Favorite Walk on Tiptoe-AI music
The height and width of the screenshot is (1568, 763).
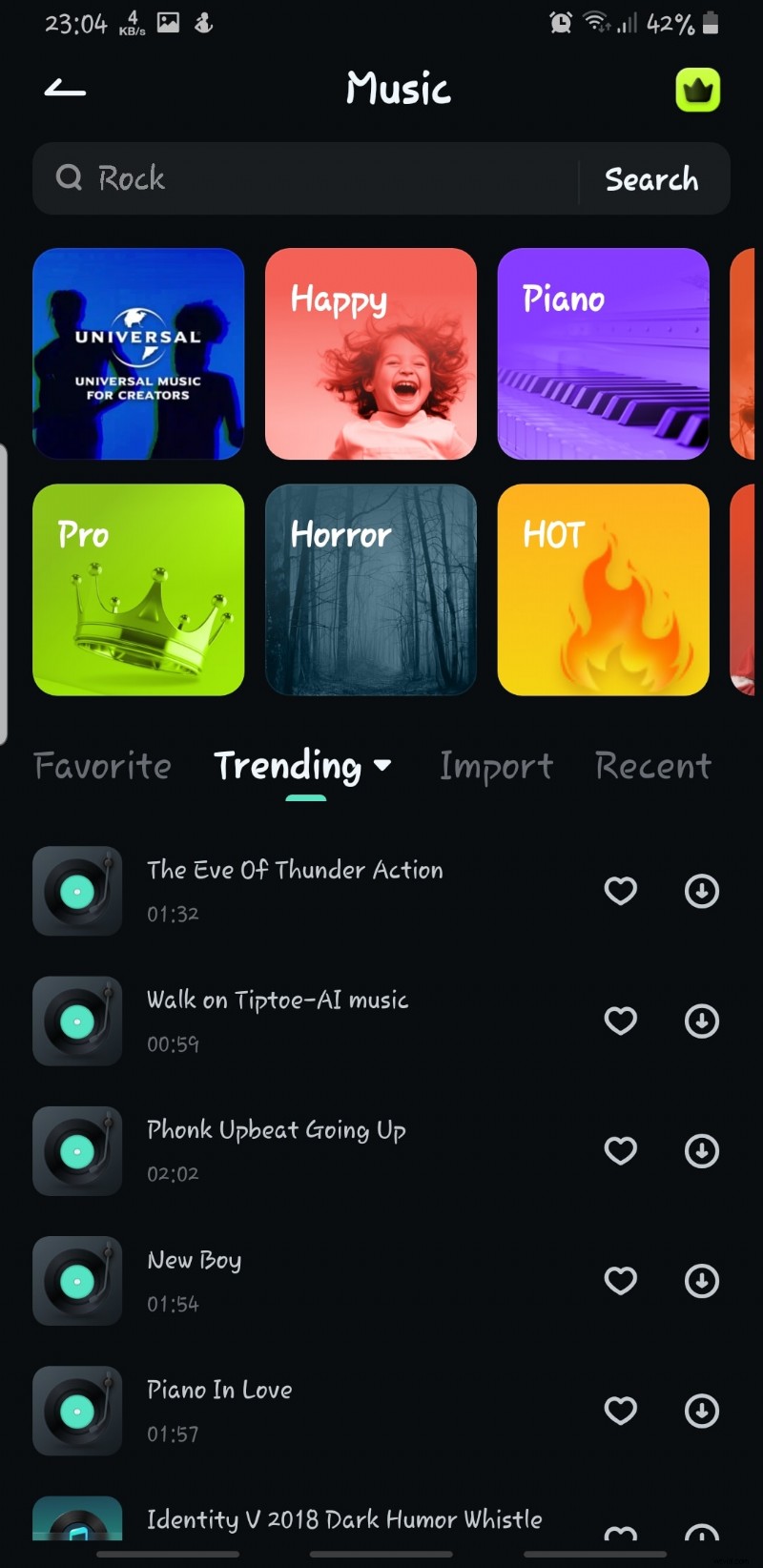[621, 1021]
